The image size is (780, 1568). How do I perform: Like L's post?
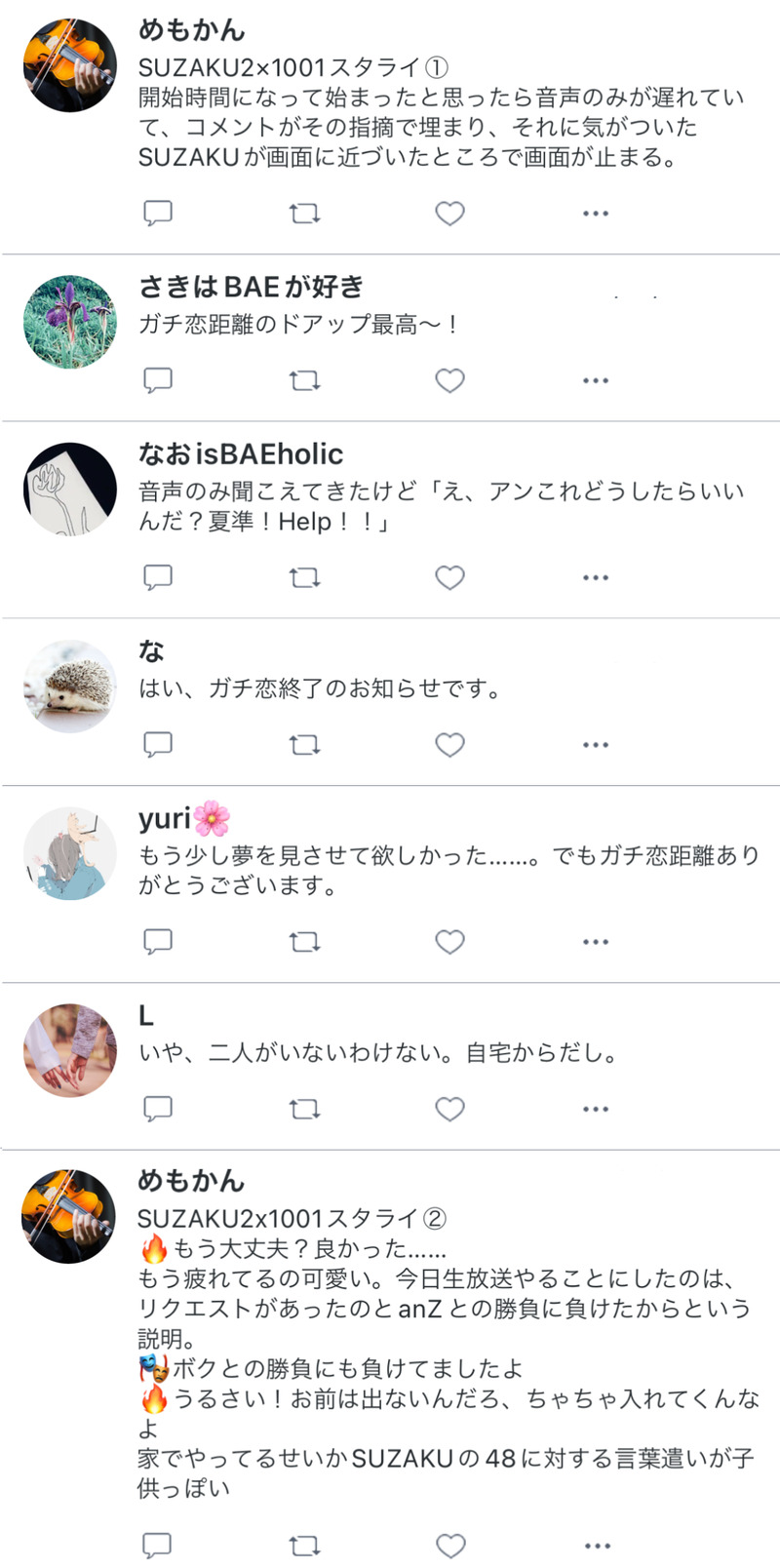point(449,1109)
